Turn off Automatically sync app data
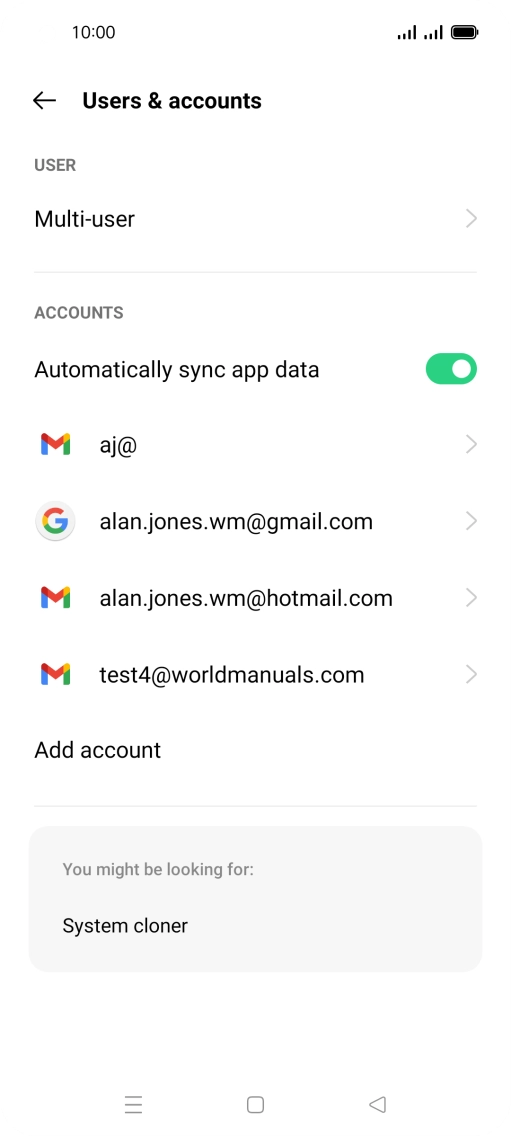 tap(450, 369)
